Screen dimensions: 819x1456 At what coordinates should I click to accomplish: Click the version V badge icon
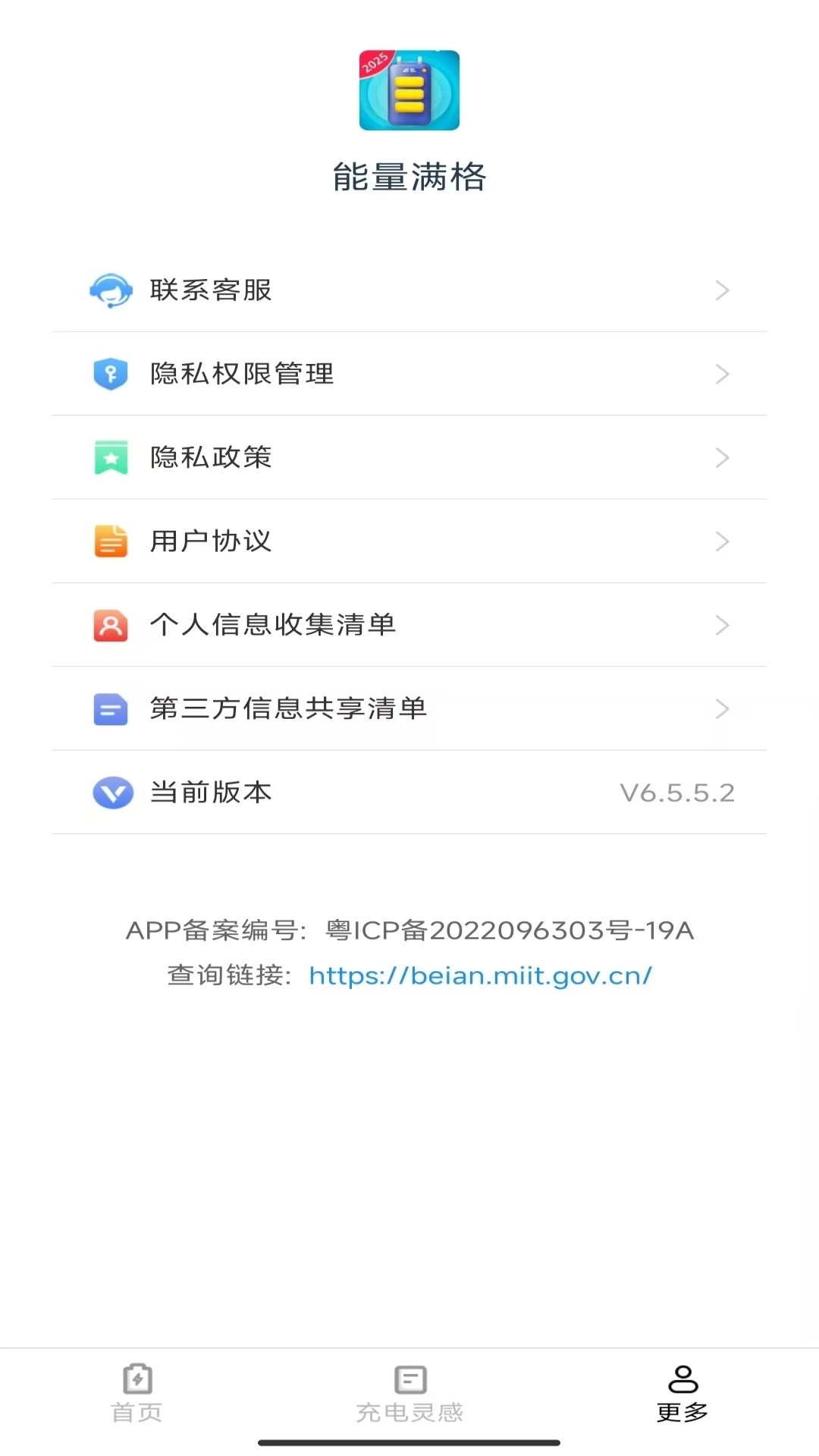pos(111,792)
